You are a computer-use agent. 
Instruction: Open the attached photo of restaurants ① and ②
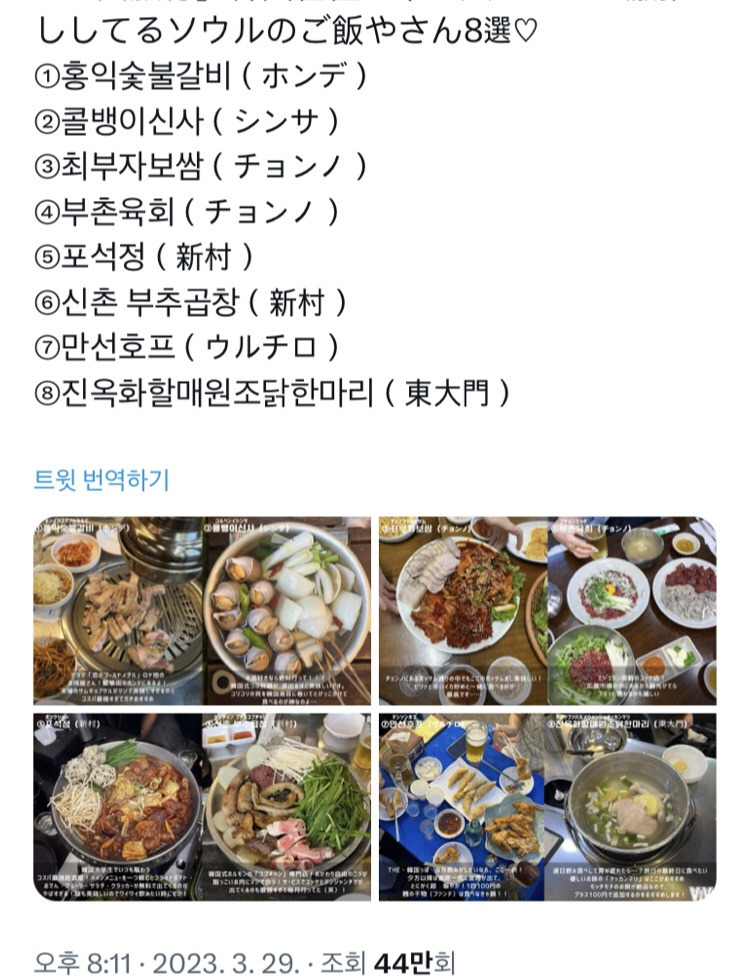[x=202, y=611]
